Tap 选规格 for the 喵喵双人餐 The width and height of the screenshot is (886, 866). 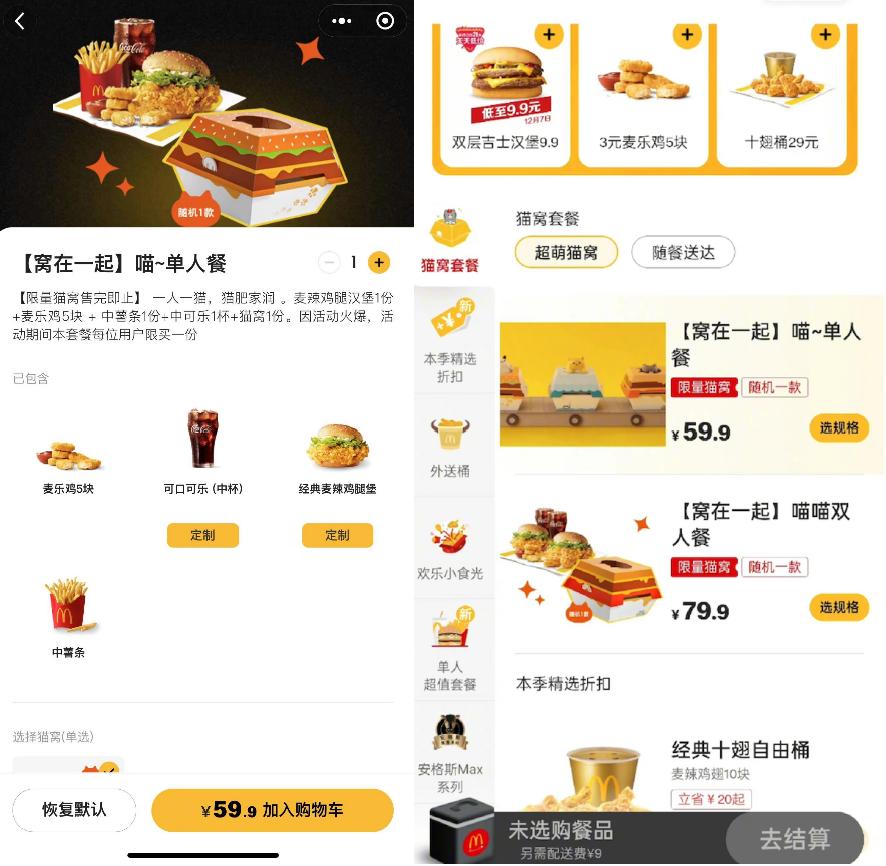click(x=839, y=607)
